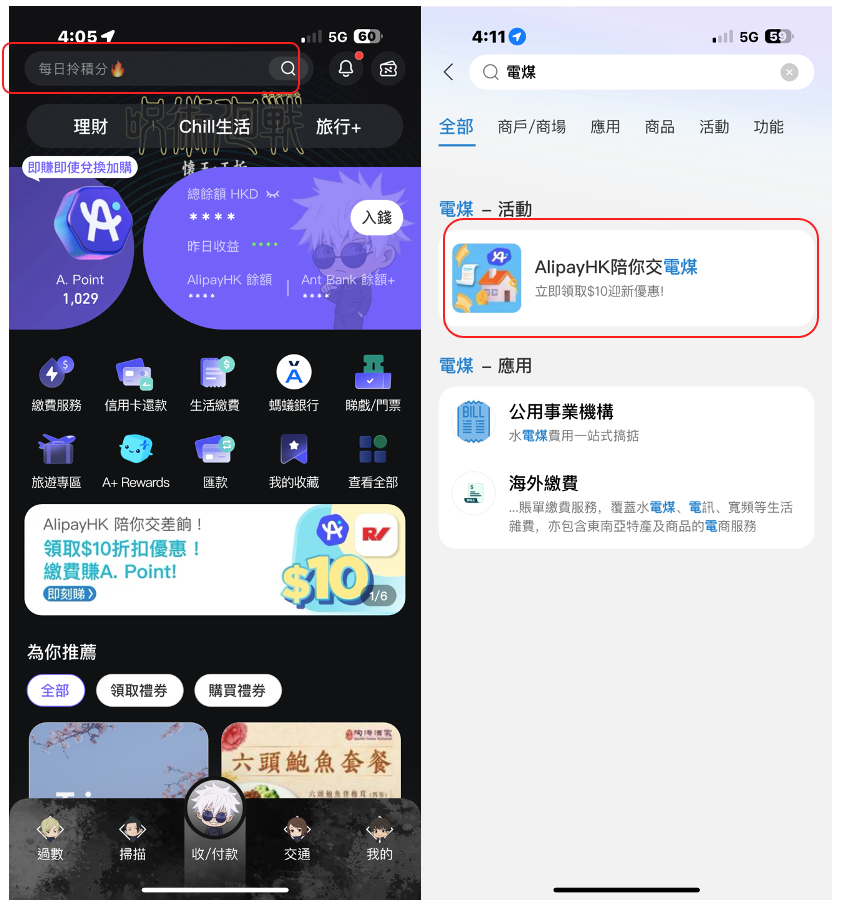Select the 購買禮券 filter chip
Viewport: 841px width, 909px height.
pyautogui.click(x=237, y=690)
